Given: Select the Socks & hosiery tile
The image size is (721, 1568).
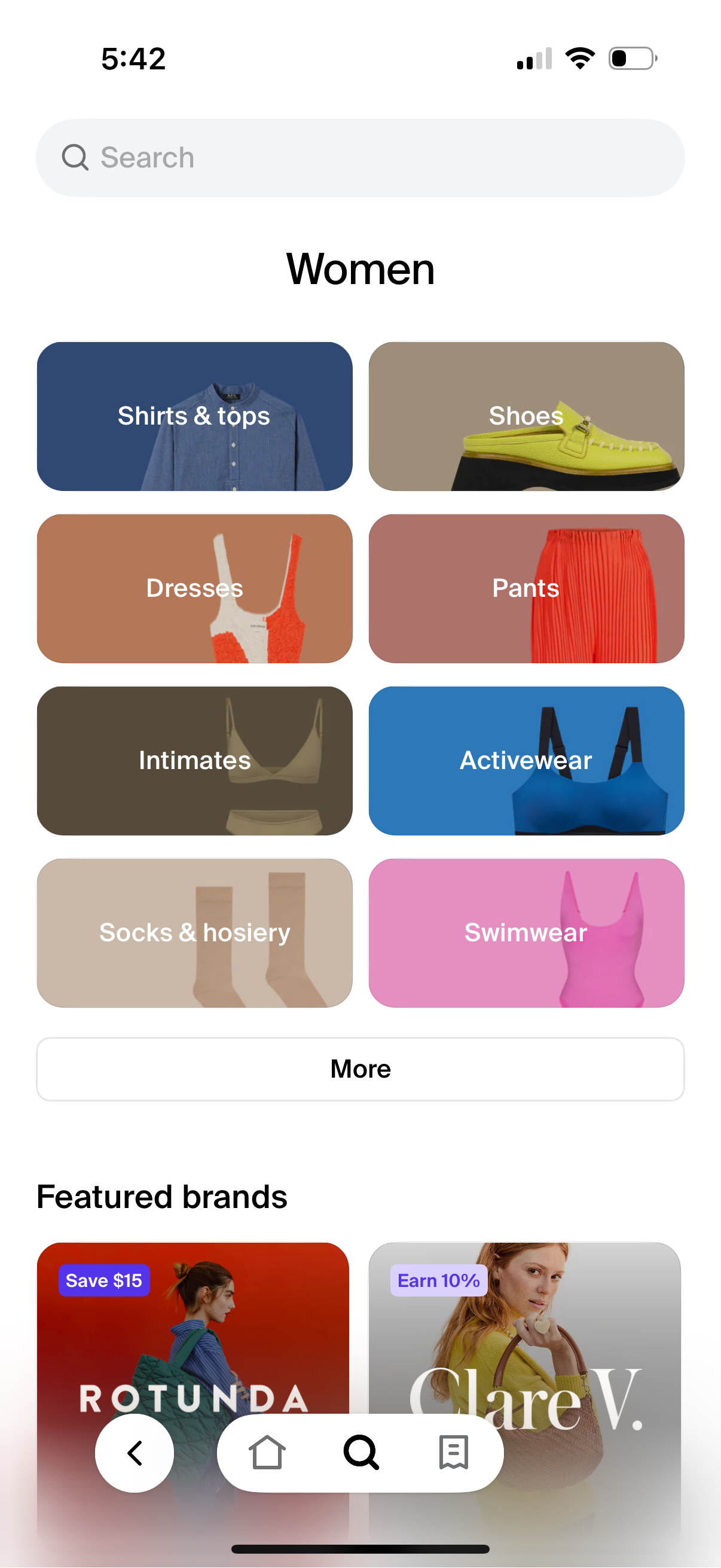Looking at the screenshot, I should 194,932.
